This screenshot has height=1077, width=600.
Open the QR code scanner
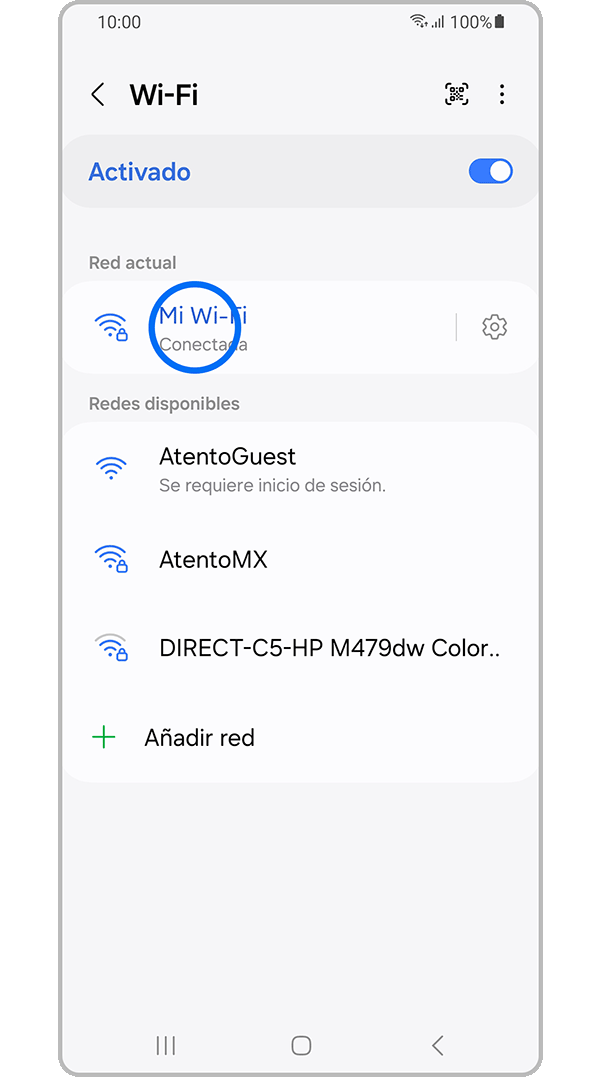tap(456, 95)
